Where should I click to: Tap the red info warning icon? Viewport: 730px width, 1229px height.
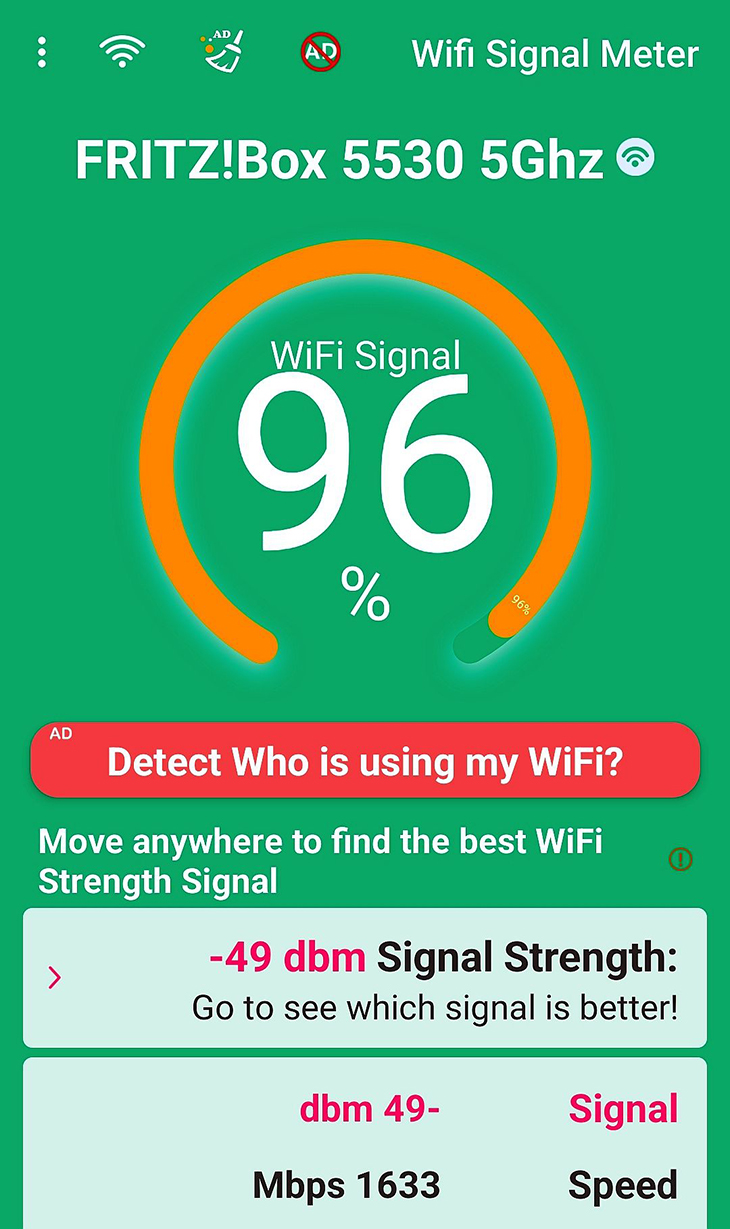pyautogui.click(x=681, y=859)
